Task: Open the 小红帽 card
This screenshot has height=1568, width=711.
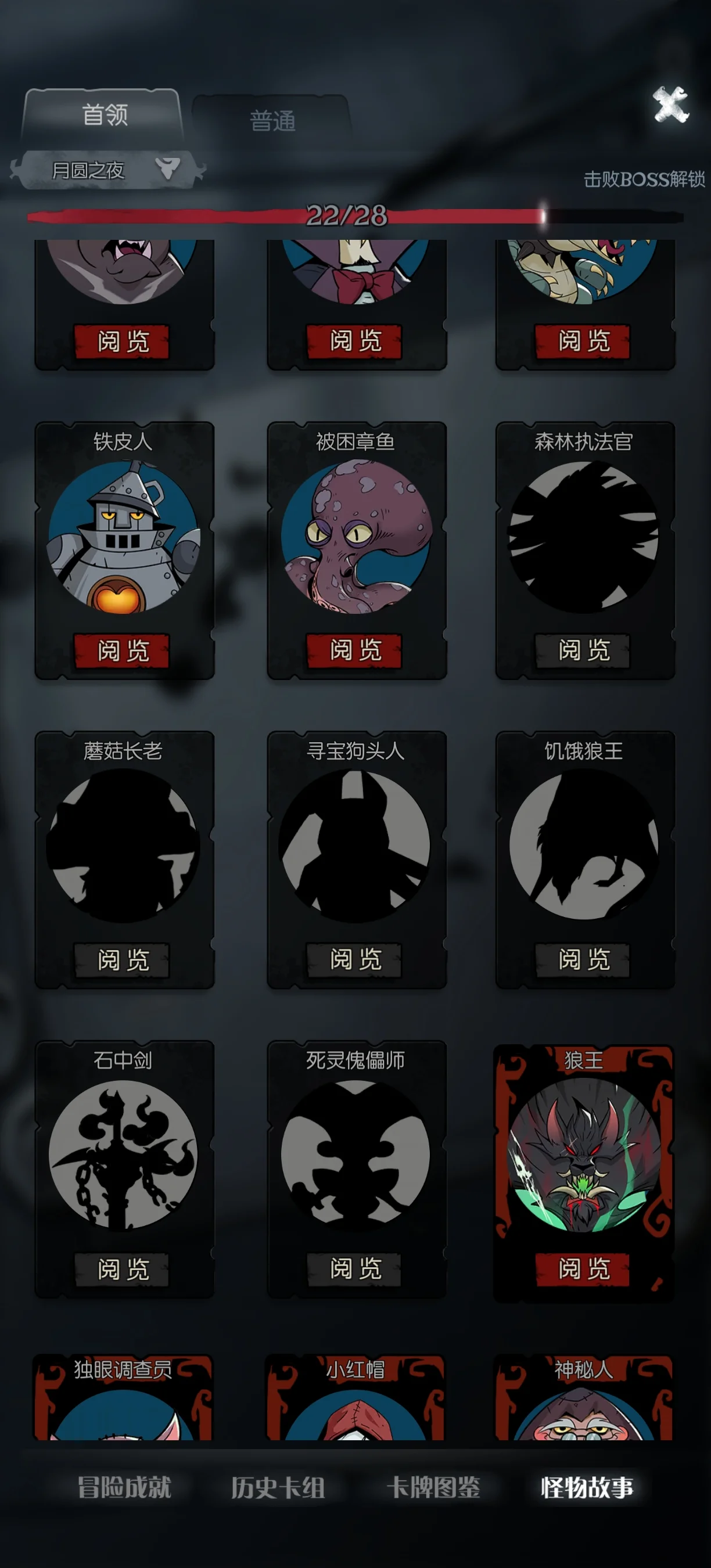Action: click(x=355, y=1406)
